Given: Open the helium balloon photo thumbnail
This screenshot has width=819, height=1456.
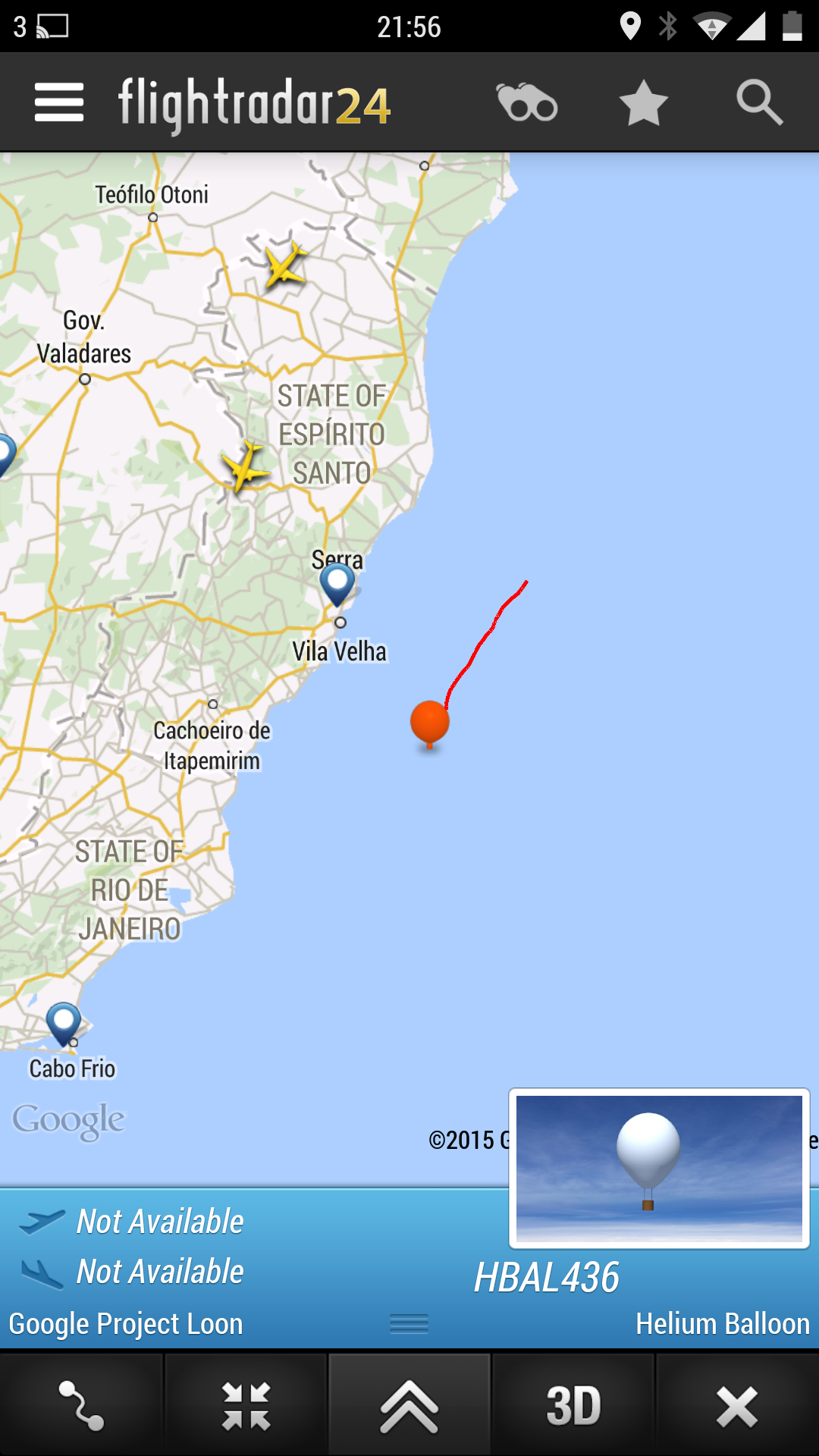Looking at the screenshot, I should pyautogui.click(x=658, y=1168).
